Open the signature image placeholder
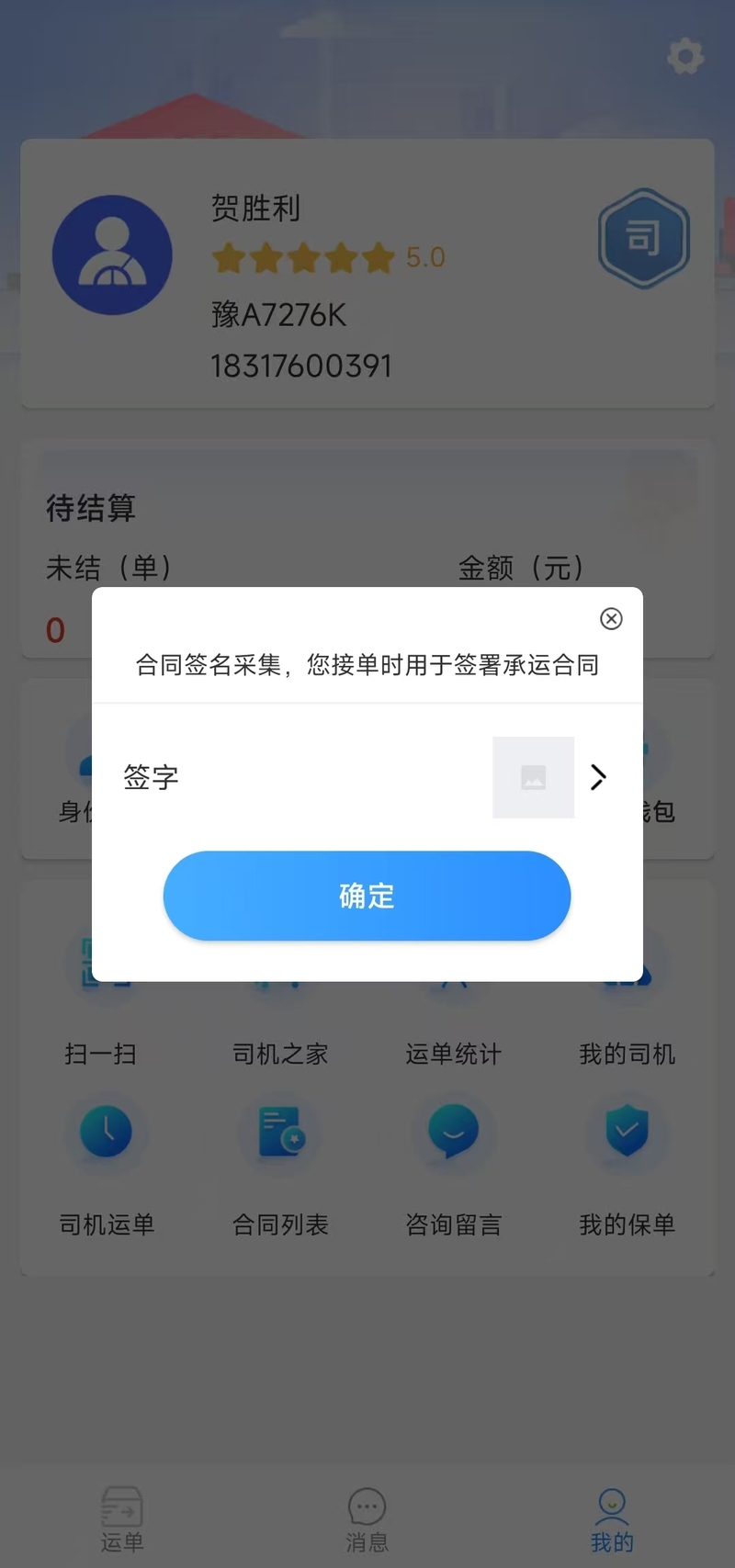Viewport: 735px width, 1568px height. pos(533,777)
